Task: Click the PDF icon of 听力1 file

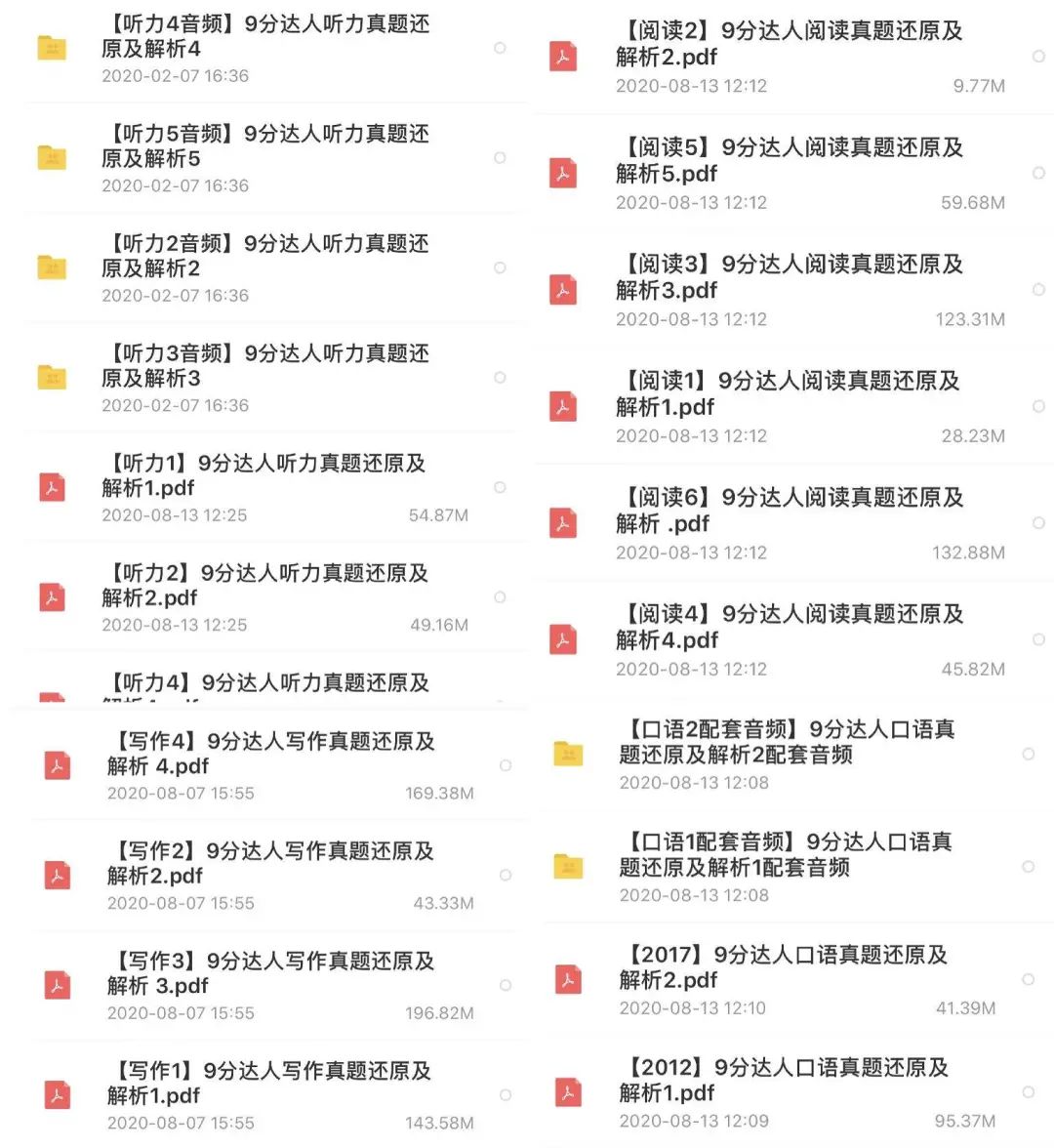Action: tap(51, 487)
